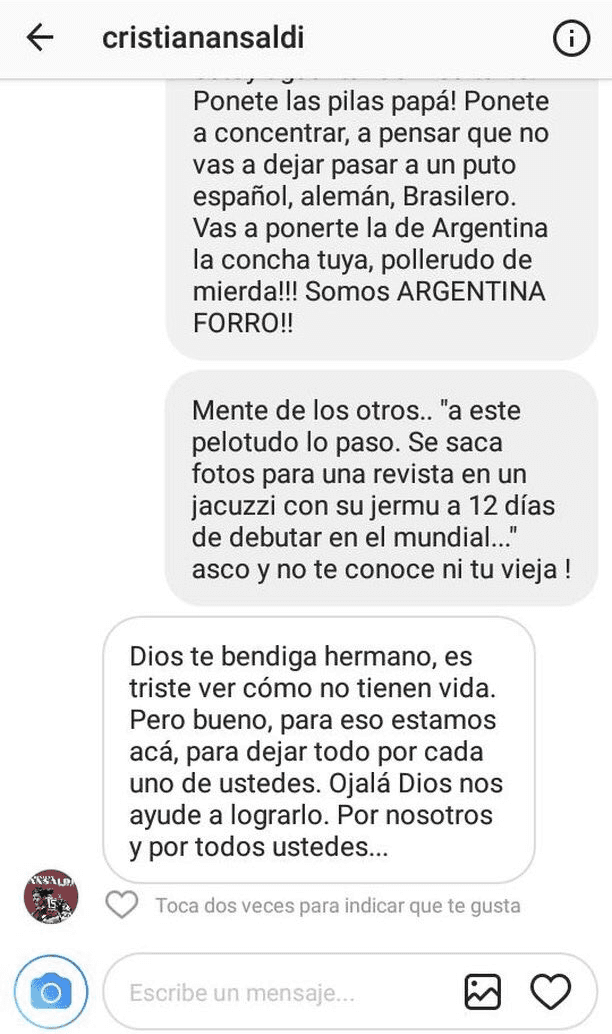Open camera to send a photo
This screenshot has width=612, height=1034.
51,992
